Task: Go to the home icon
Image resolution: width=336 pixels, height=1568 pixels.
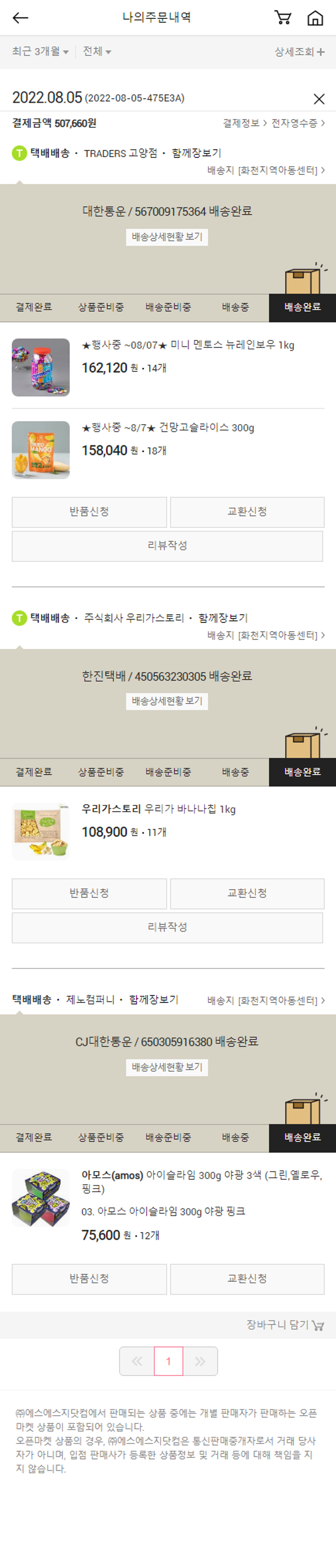Action: [314, 17]
